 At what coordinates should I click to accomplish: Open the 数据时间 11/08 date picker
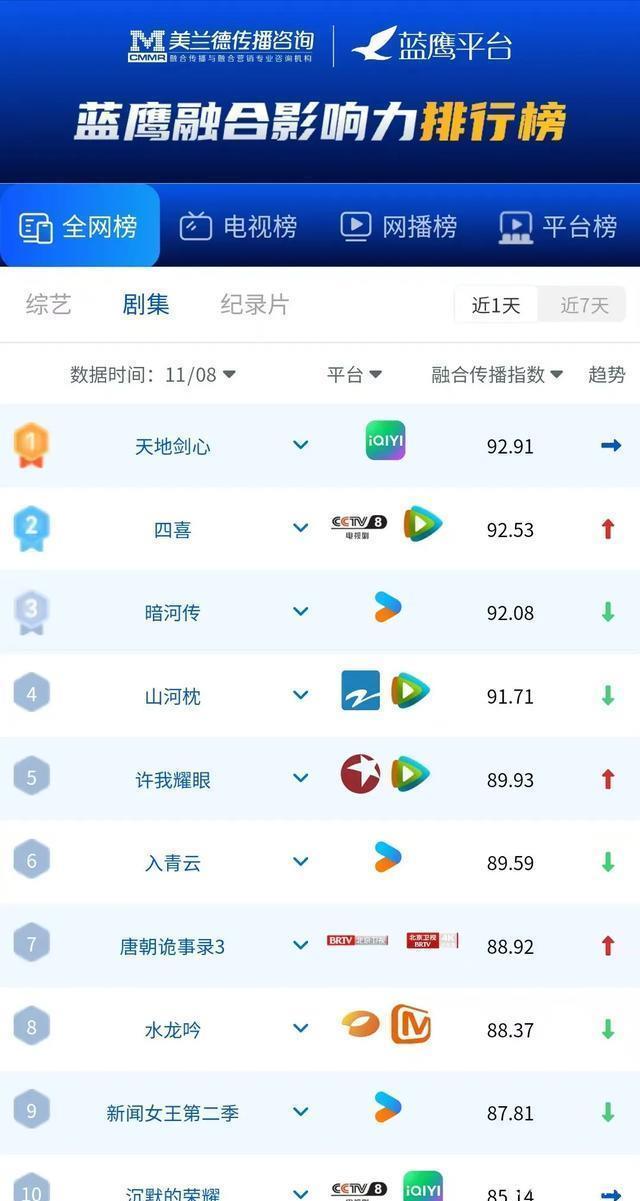click(153, 375)
